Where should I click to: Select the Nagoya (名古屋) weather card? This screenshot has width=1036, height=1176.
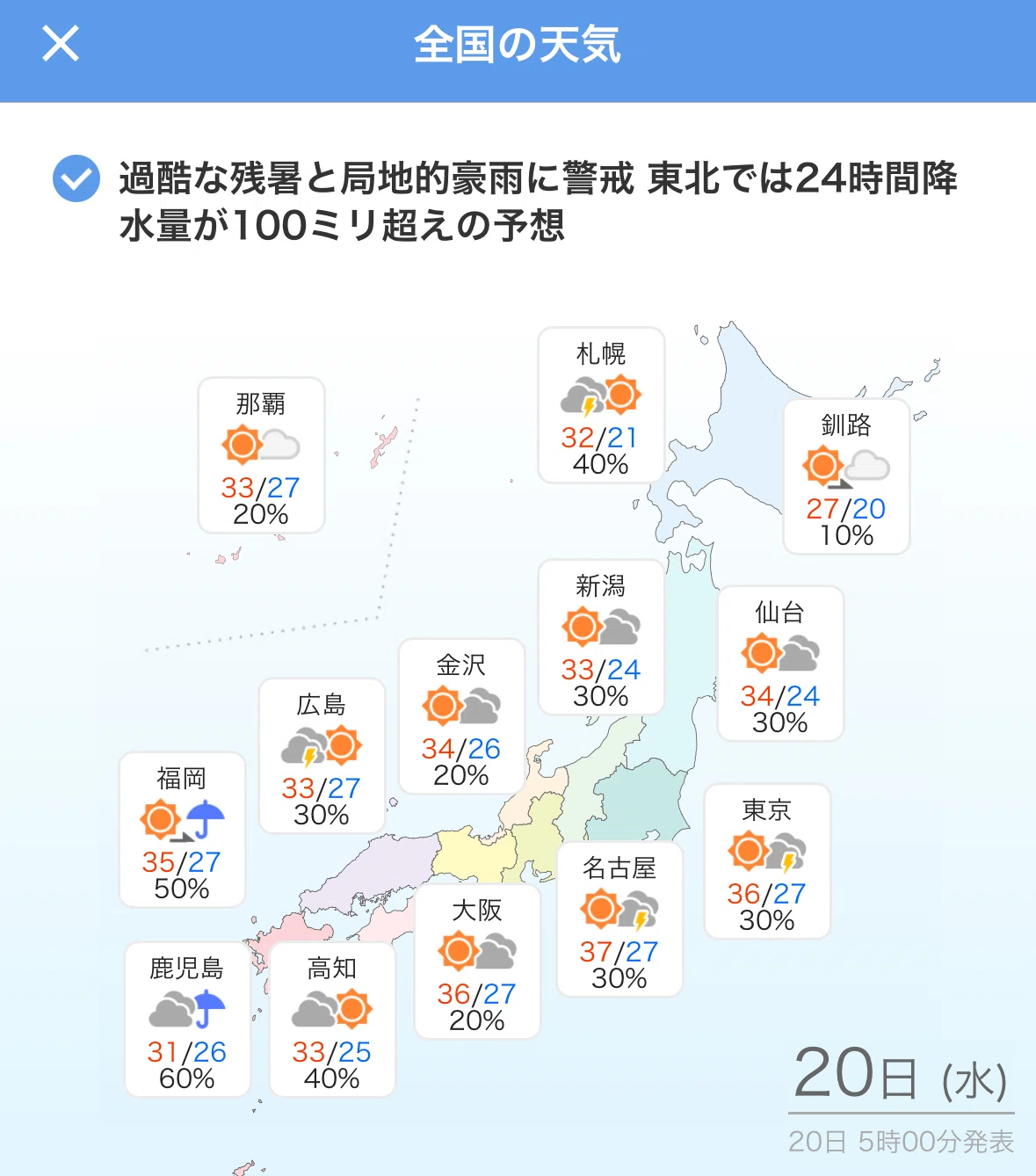619,919
